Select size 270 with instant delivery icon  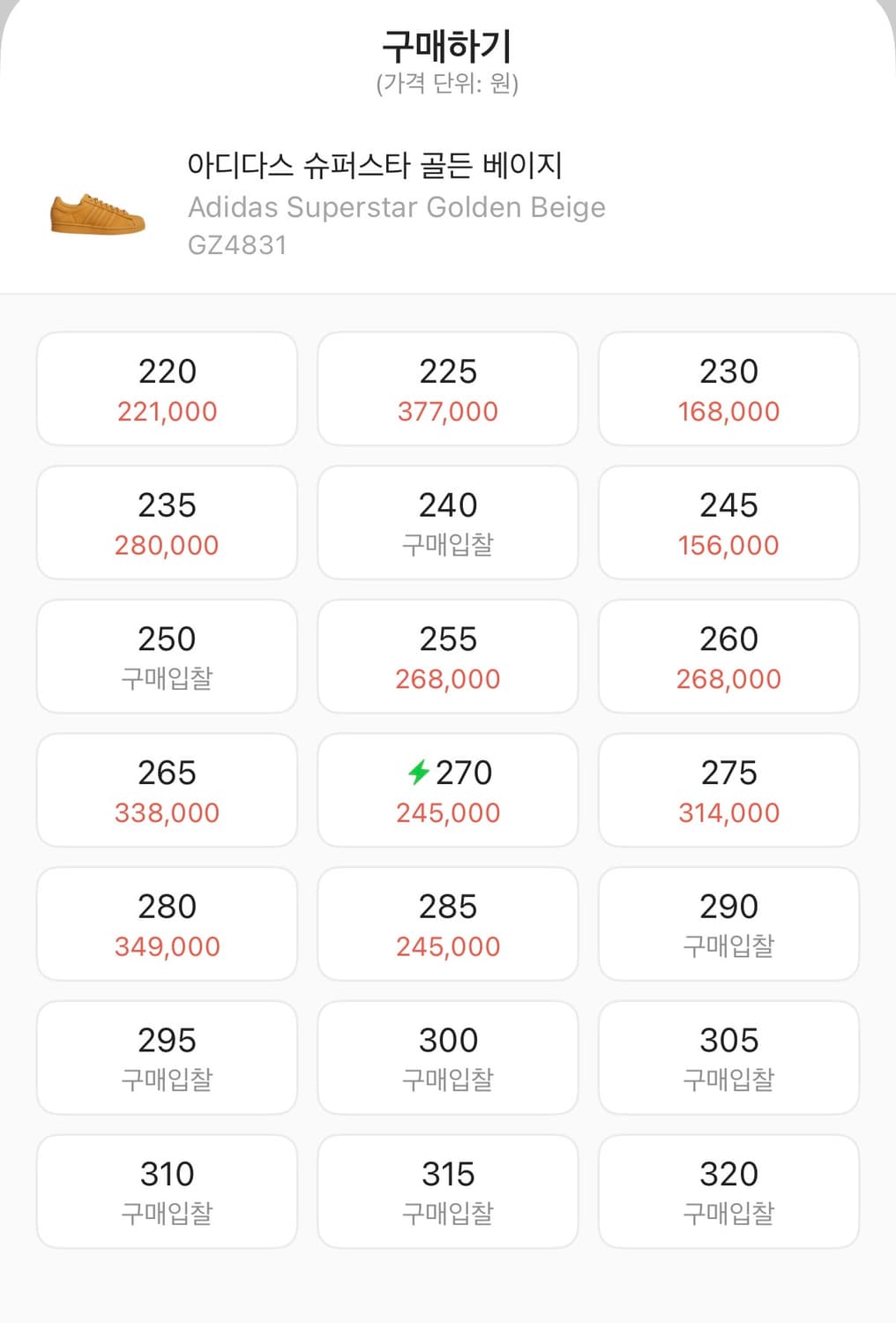pyautogui.click(x=447, y=789)
